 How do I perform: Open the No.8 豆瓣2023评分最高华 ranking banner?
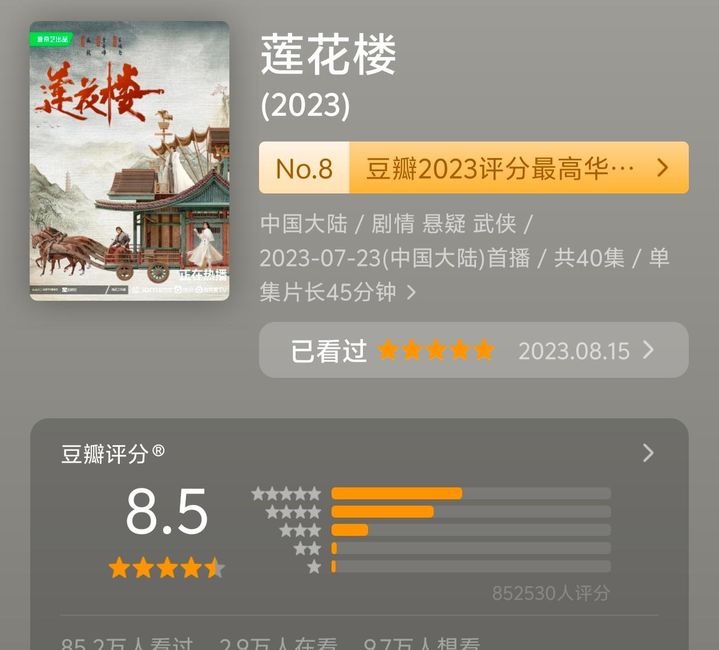pos(473,168)
